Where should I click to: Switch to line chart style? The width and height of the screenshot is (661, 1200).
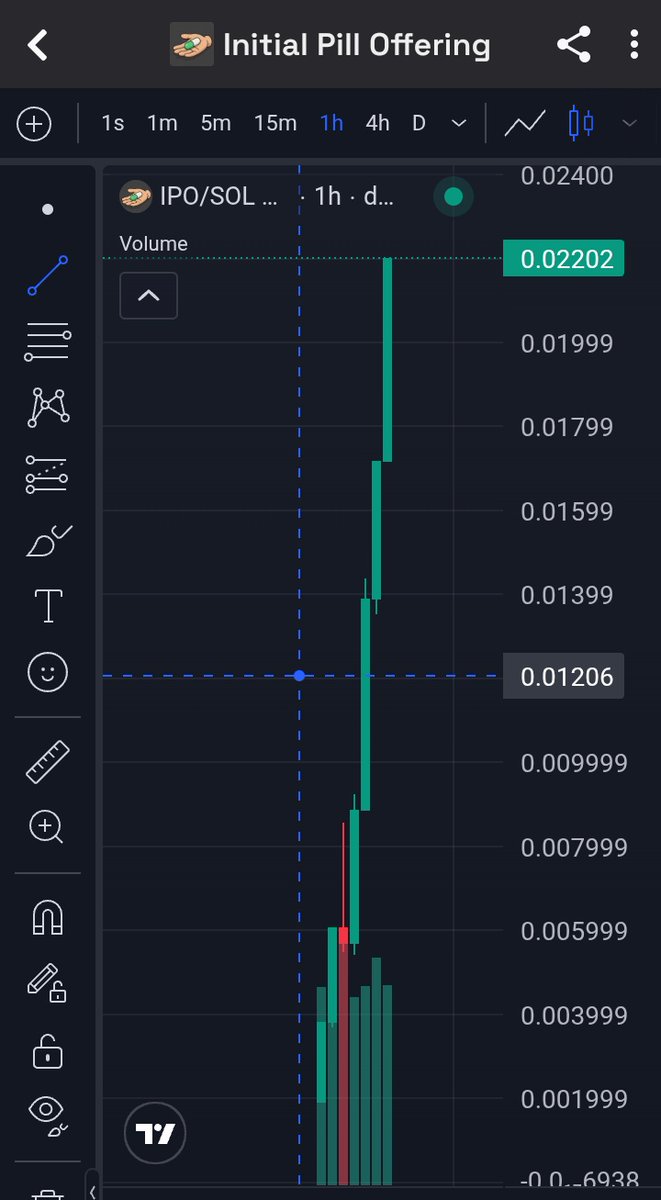[525, 124]
